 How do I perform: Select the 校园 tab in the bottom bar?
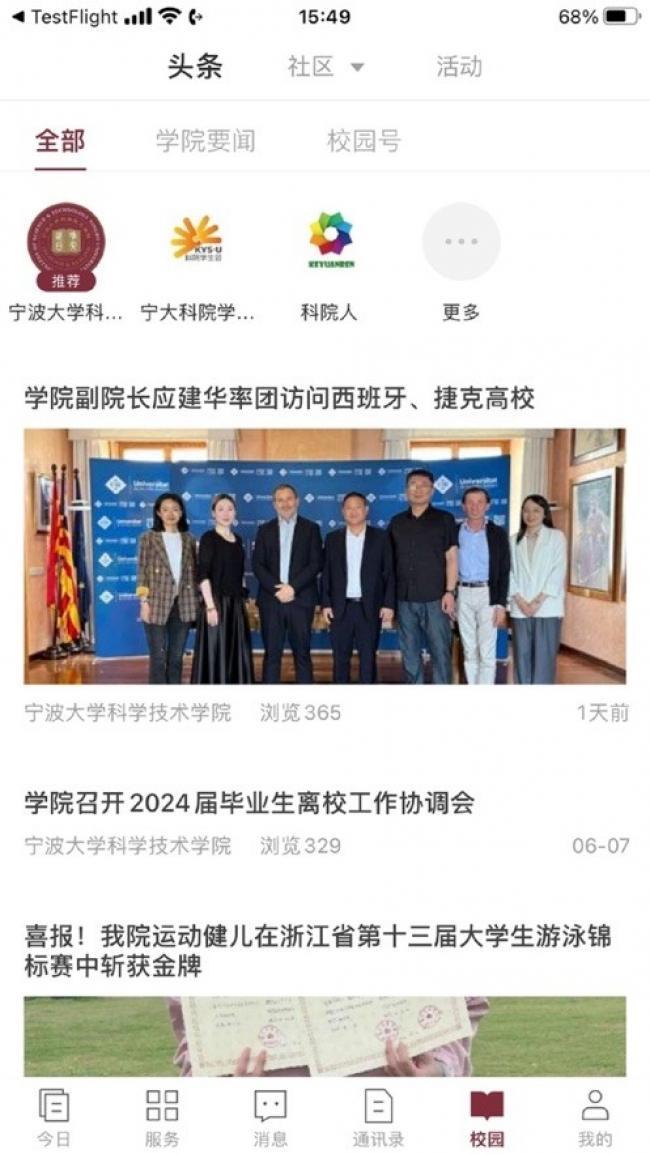(487, 1118)
